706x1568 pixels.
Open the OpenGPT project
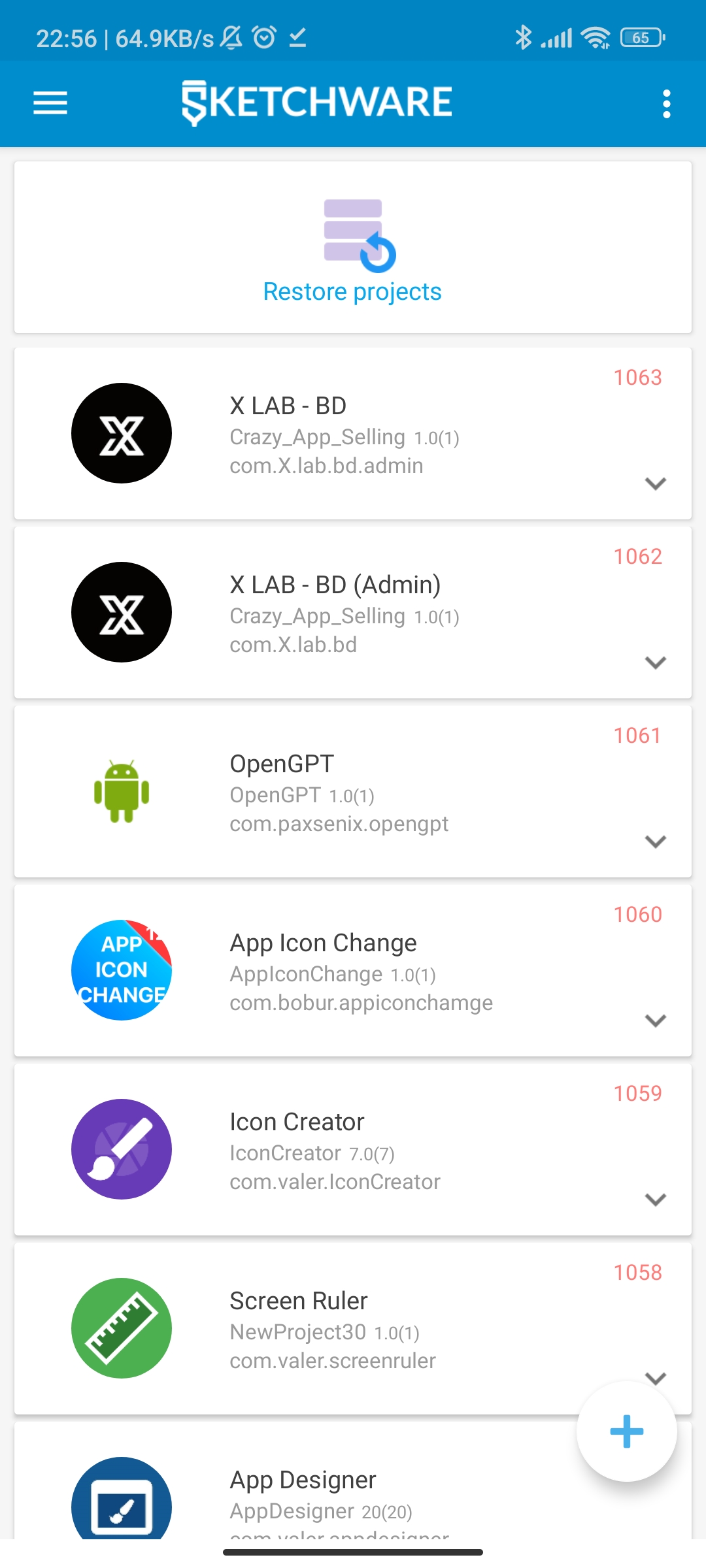[x=353, y=792]
